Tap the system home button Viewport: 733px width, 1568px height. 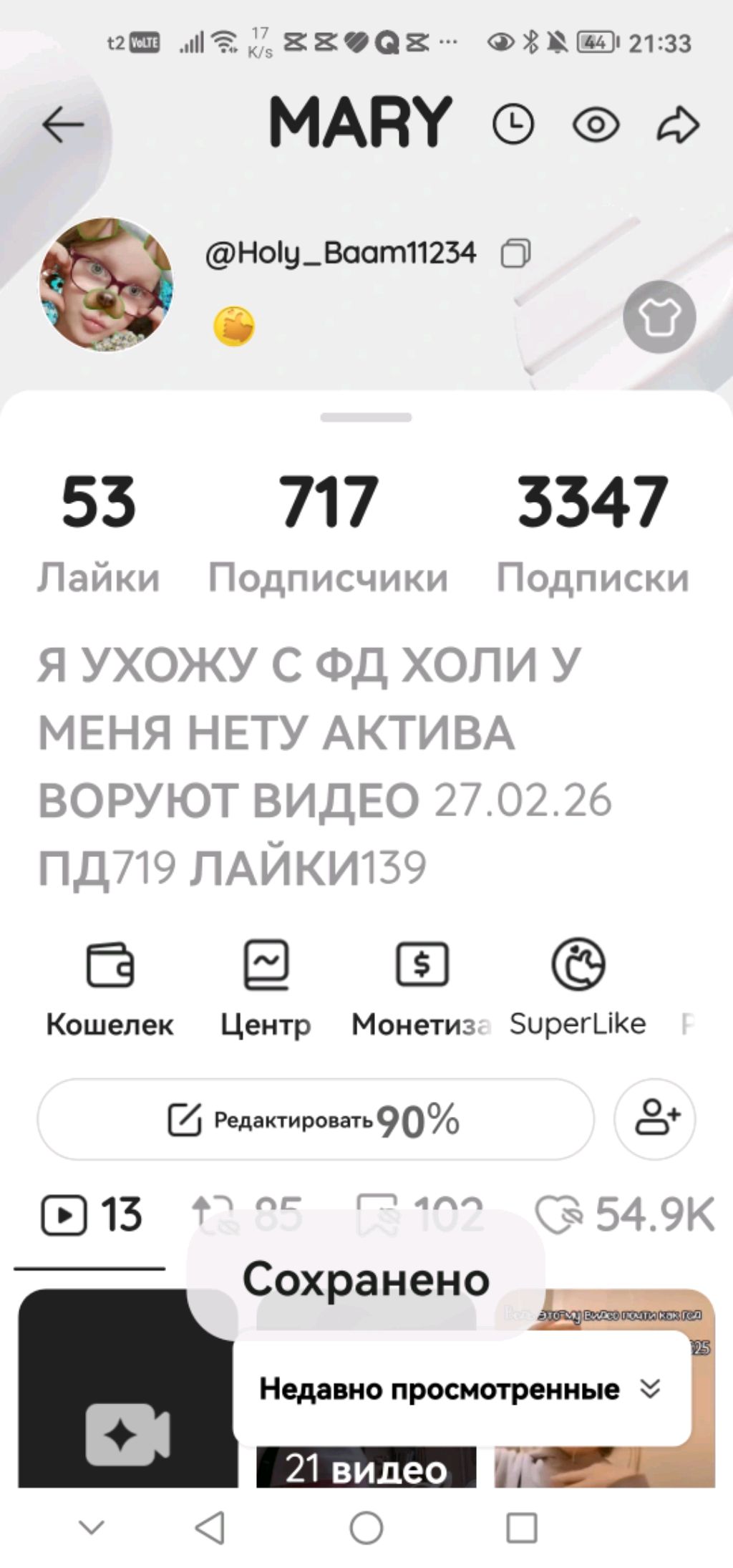coord(366,1528)
